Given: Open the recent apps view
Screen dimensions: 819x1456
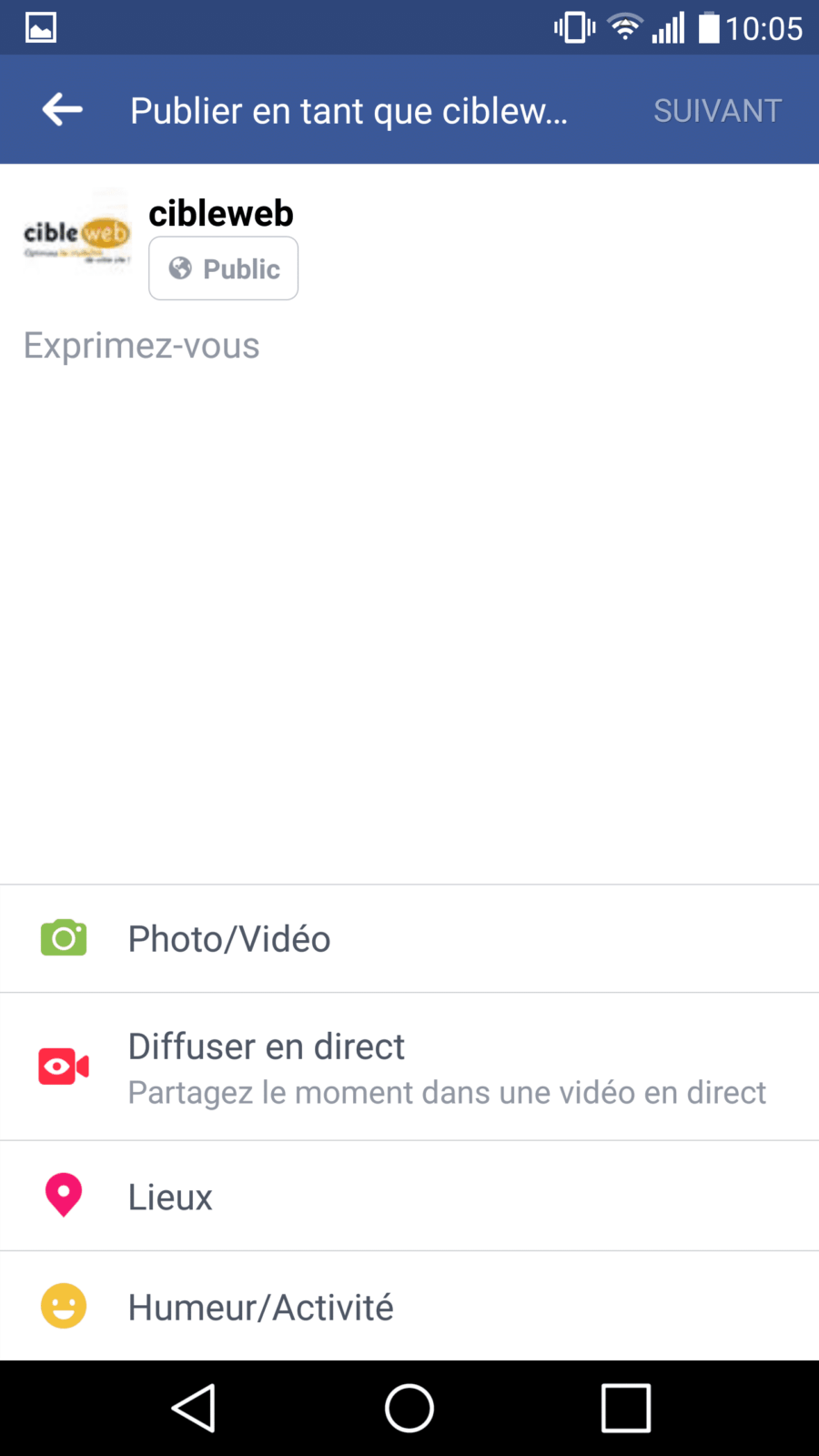Looking at the screenshot, I should coord(626,1409).
